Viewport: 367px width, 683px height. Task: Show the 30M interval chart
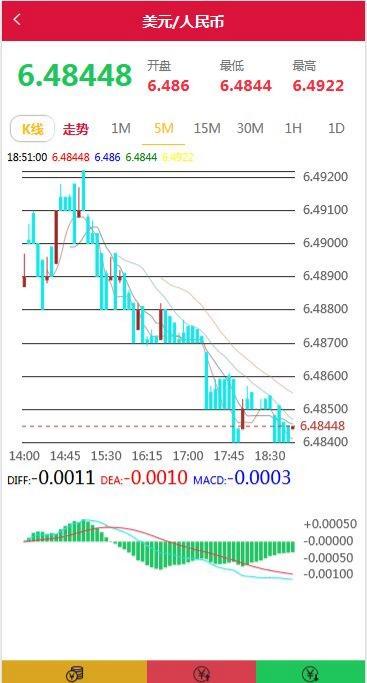click(250, 128)
